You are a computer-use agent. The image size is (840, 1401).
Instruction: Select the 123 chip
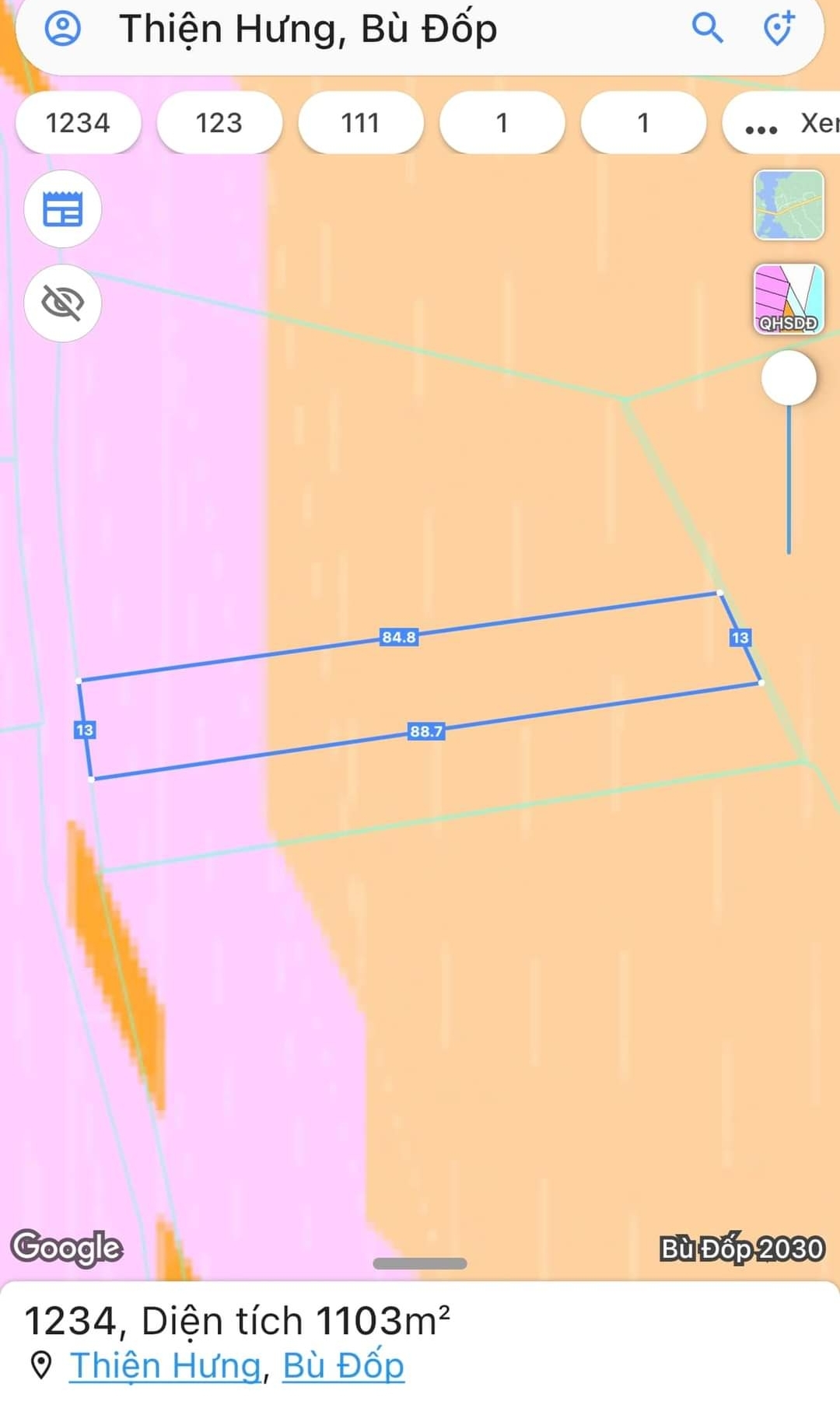coord(219,123)
